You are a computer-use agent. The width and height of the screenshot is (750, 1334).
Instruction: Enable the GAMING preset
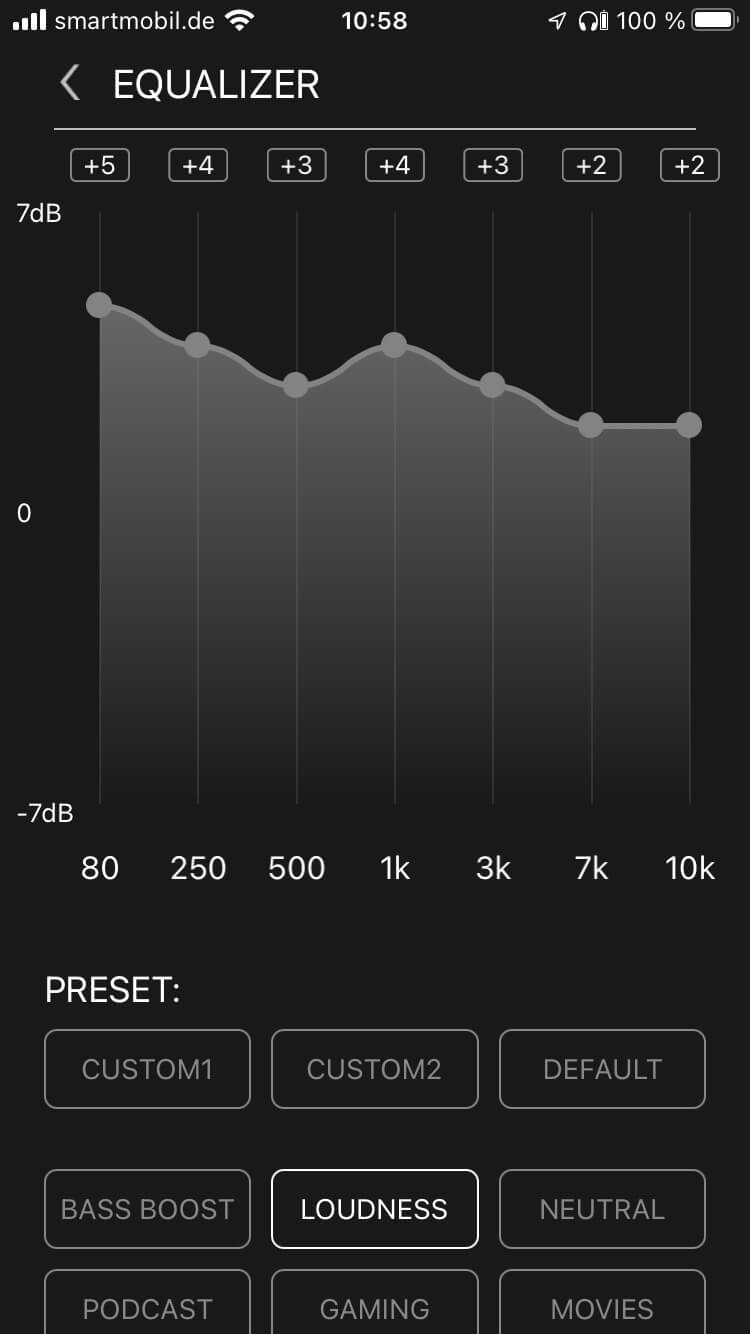click(374, 1305)
